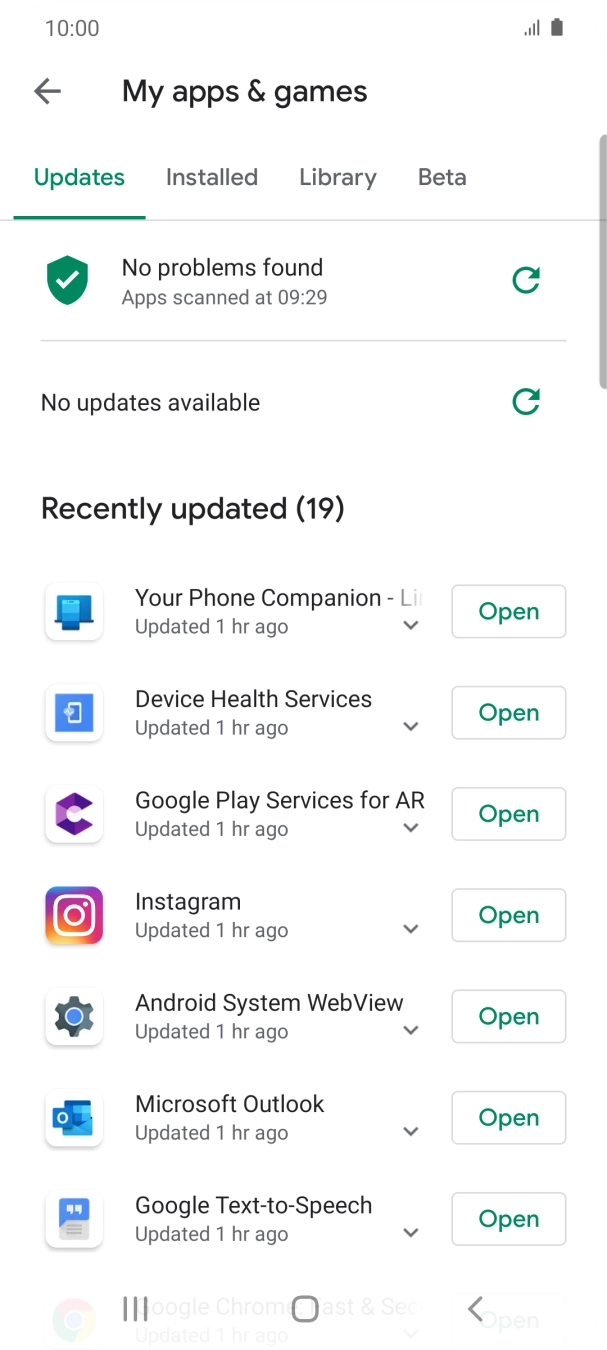The width and height of the screenshot is (607, 1350).
Task: Open Your Phone Companion app
Action: pos(509,611)
